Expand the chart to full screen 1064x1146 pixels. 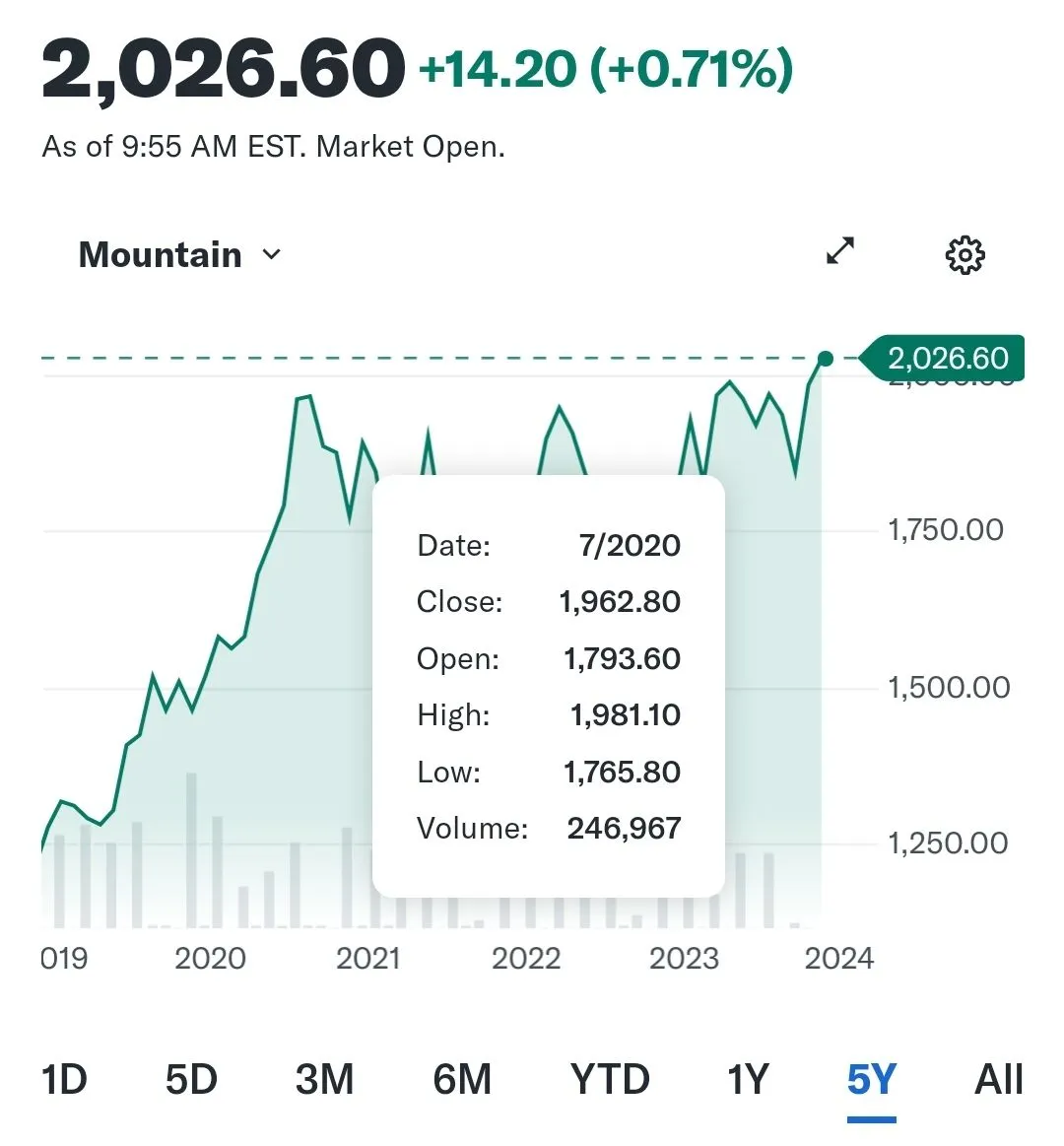pos(839,252)
